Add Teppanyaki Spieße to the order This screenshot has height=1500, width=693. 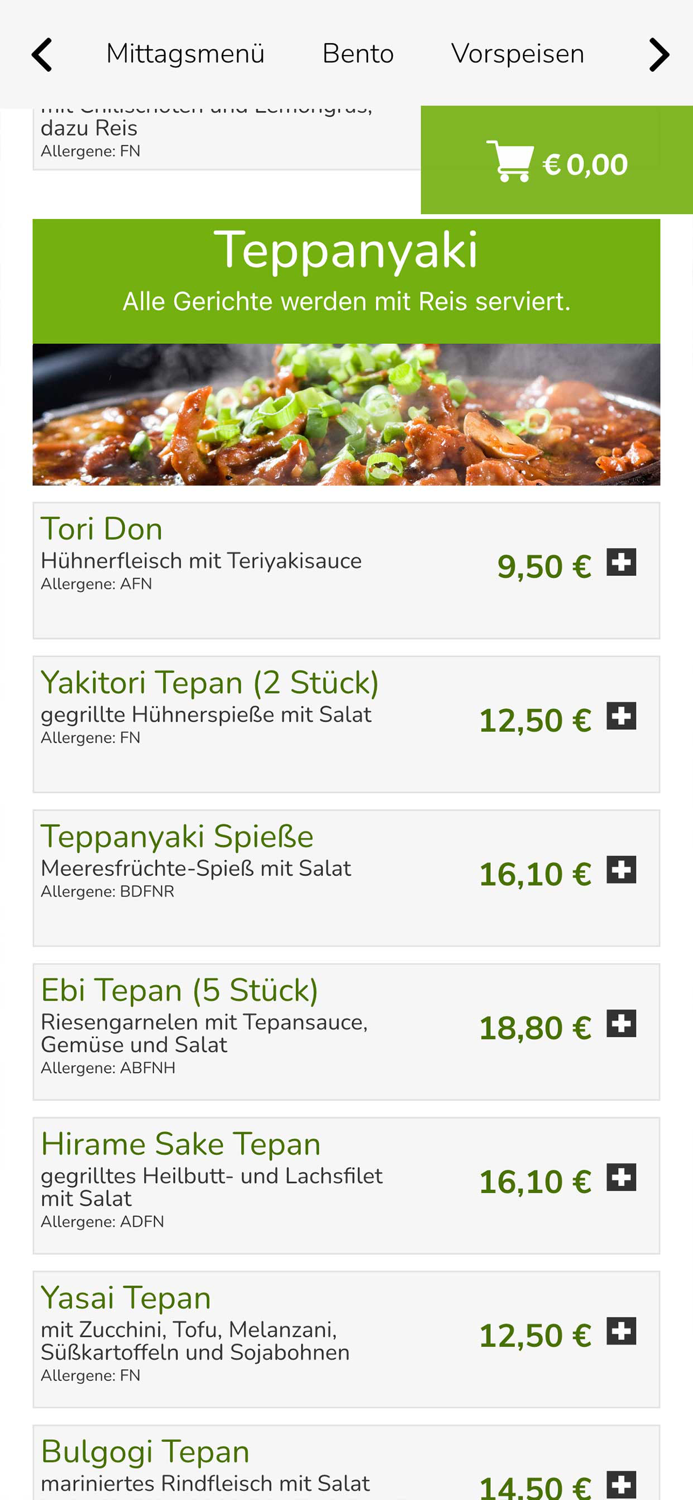pos(621,870)
